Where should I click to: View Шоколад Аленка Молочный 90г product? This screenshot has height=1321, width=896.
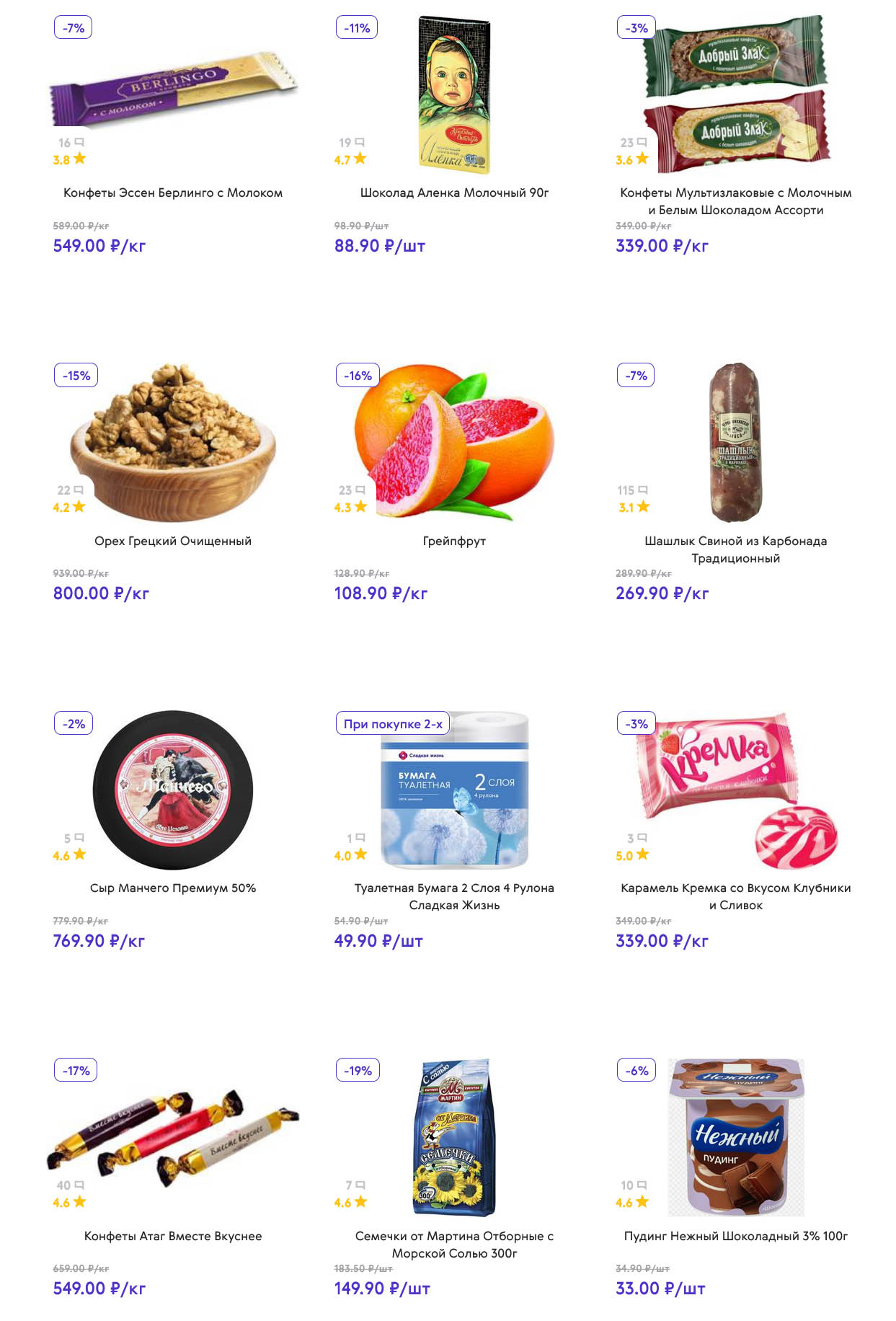tap(454, 193)
